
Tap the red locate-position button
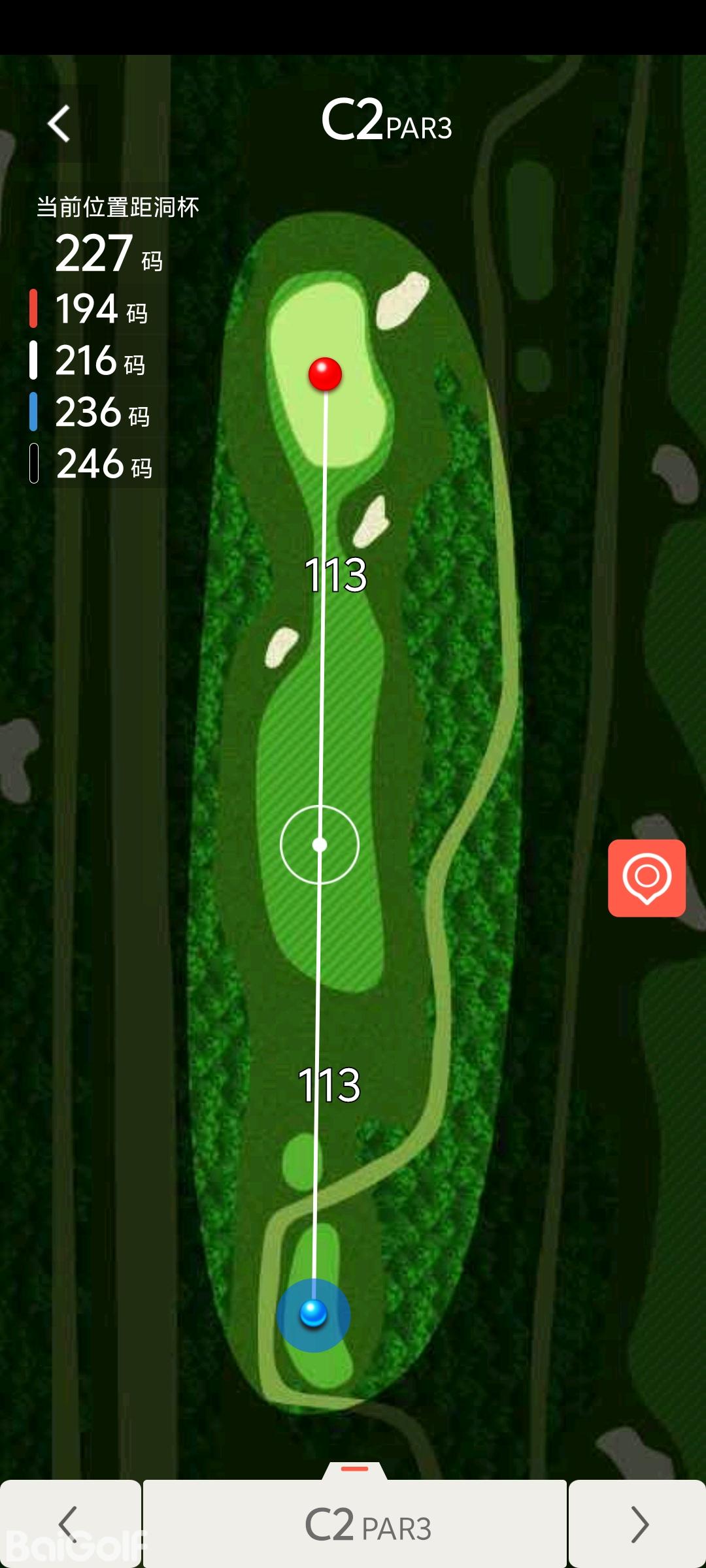click(647, 878)
